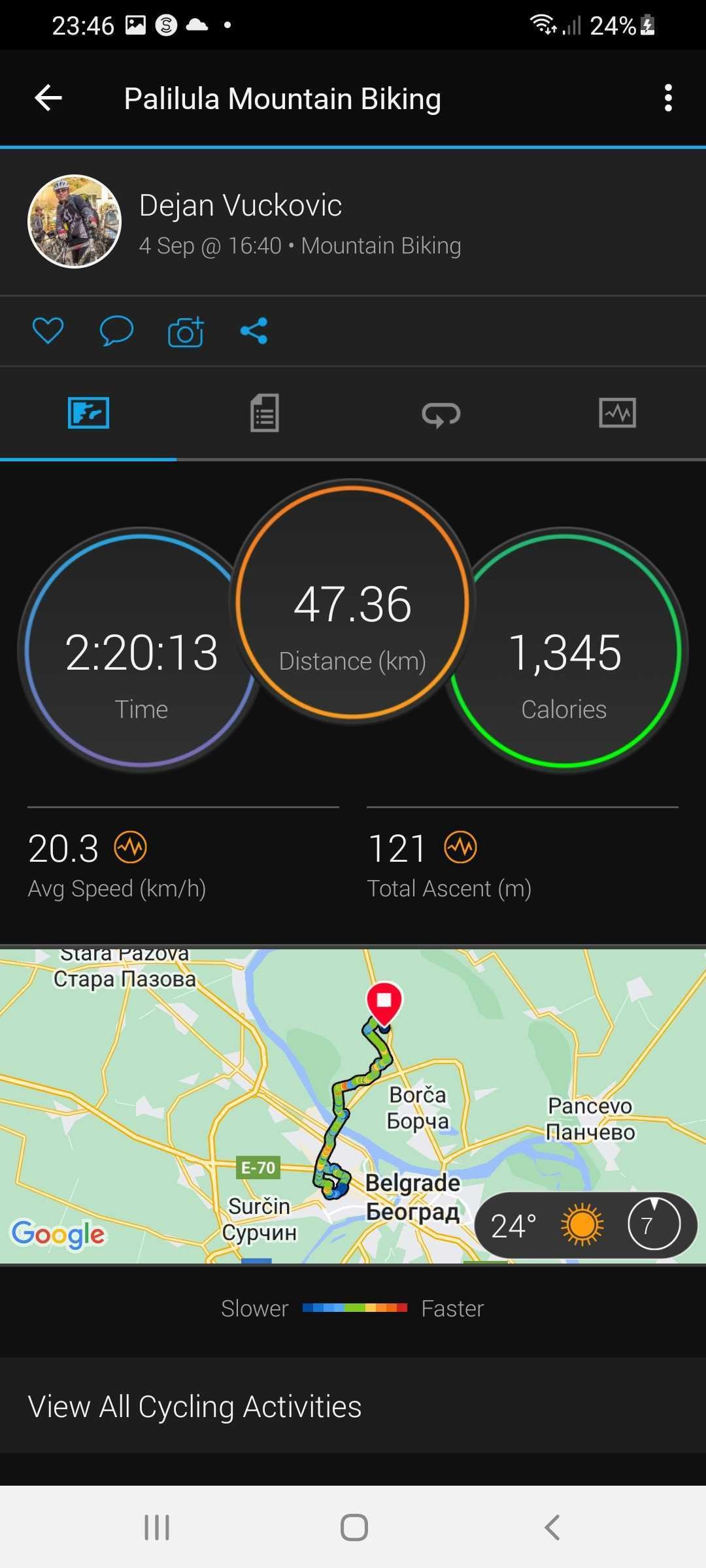Open the three-dot overflow menu
Screen dimensions: 706x1568
[x=667, y=99]
